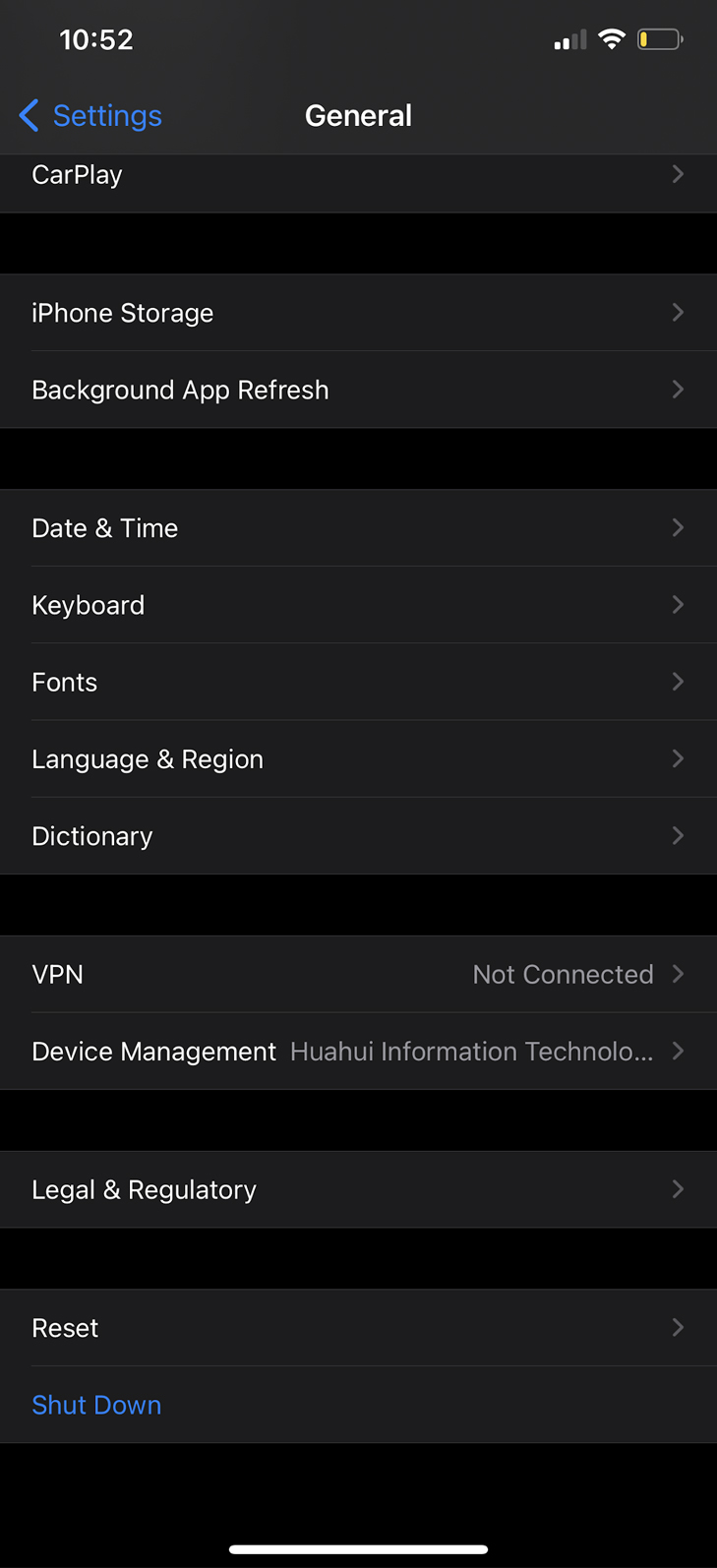Open Language & Region
717x1568 pixels.
pyautogui.click(x=358, y=758)
